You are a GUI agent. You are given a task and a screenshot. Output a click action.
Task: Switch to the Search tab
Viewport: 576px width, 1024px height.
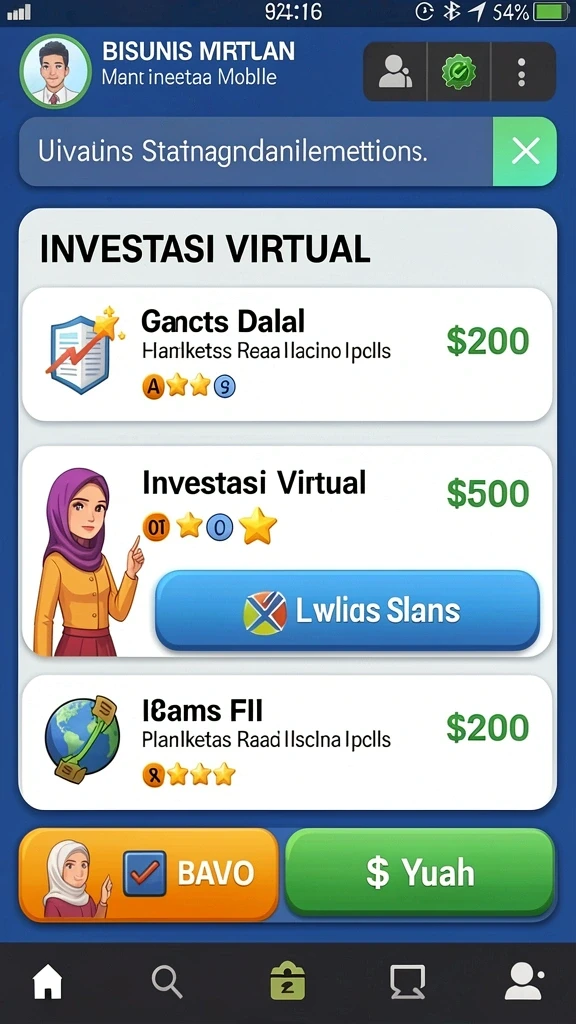tap(167, 982)
